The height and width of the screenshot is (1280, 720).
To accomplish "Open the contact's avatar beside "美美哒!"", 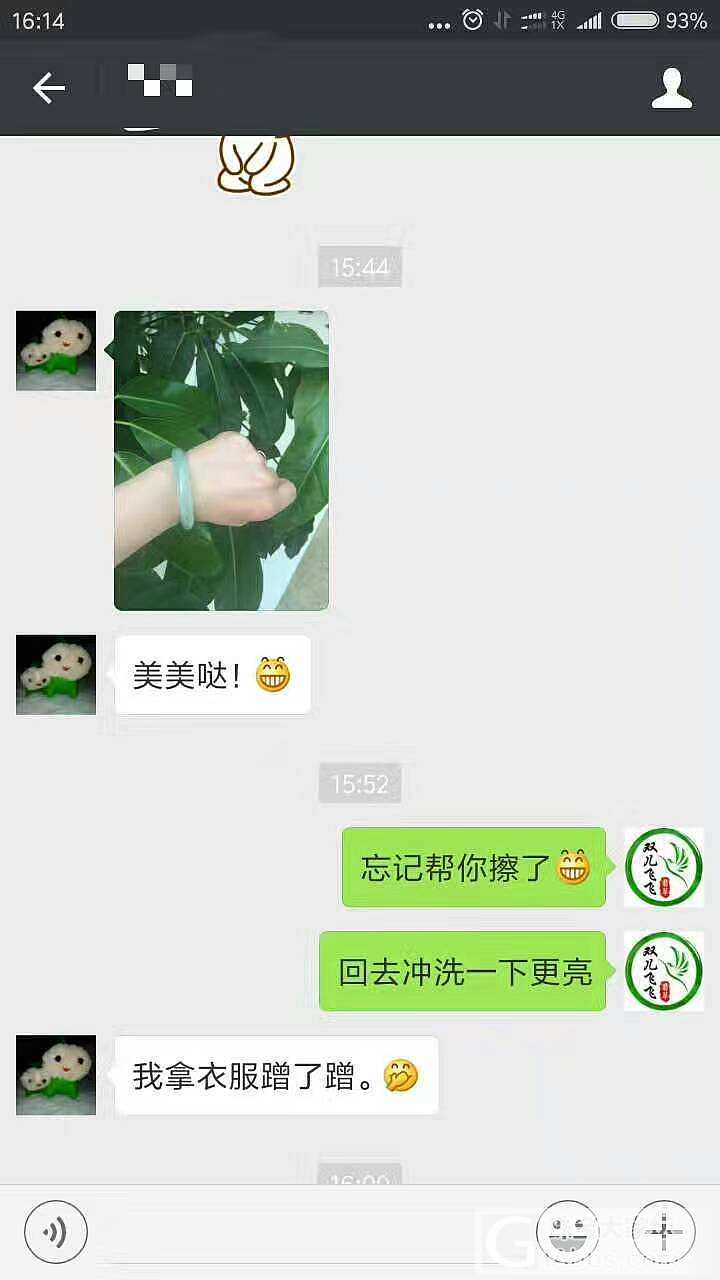I will [56, 675].
